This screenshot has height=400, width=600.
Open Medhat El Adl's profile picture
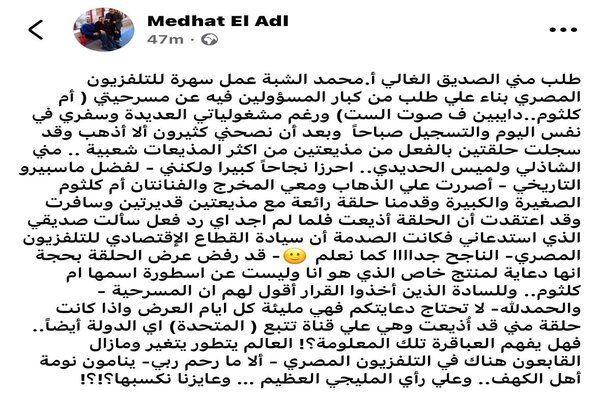107,28
